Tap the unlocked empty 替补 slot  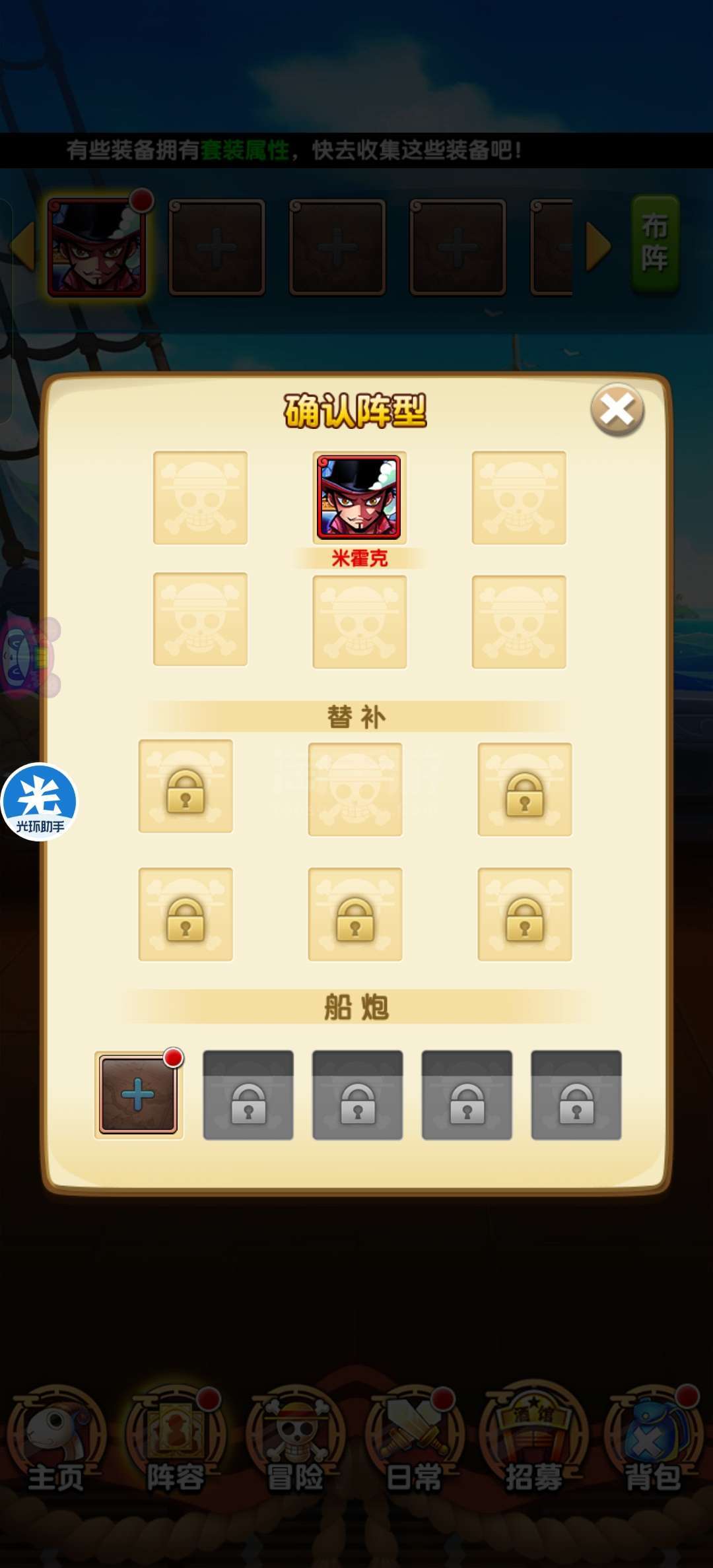(355, 789)
